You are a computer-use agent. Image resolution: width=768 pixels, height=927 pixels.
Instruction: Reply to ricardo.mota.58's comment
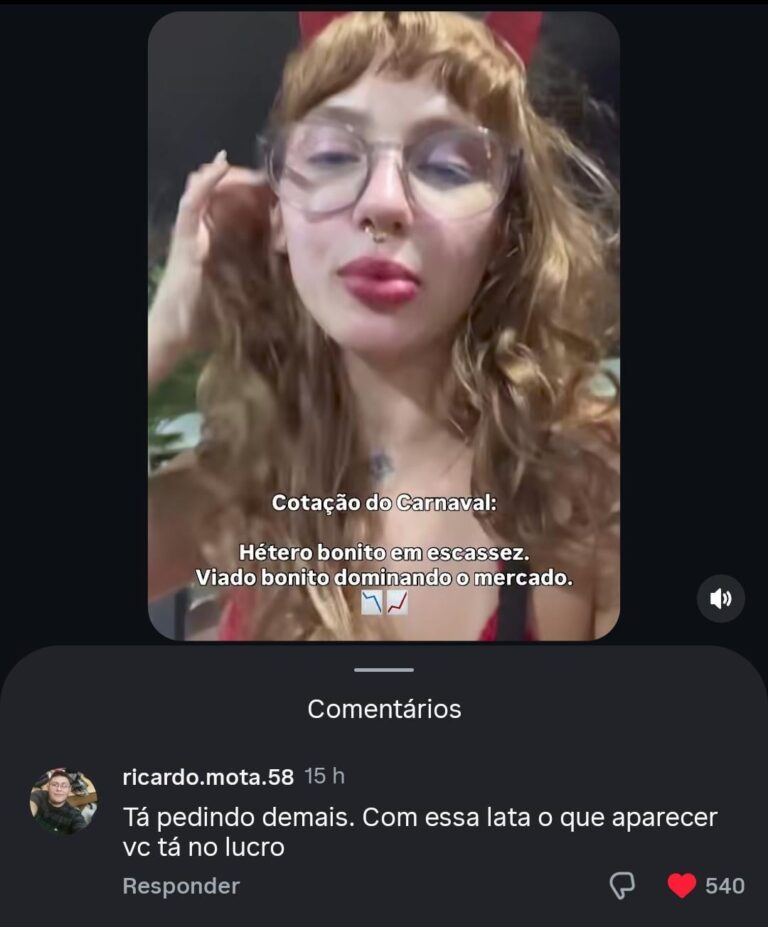[x=181, y=886]
